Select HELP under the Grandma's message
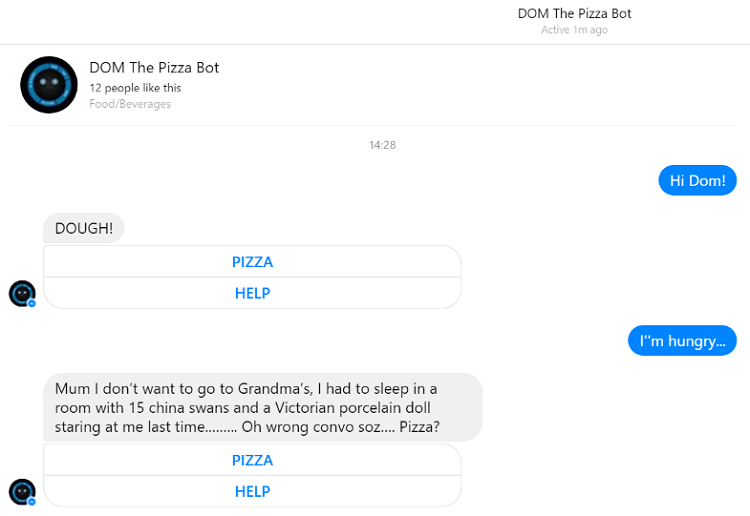This screenshot has height=516, width=750. pos(252,491)
